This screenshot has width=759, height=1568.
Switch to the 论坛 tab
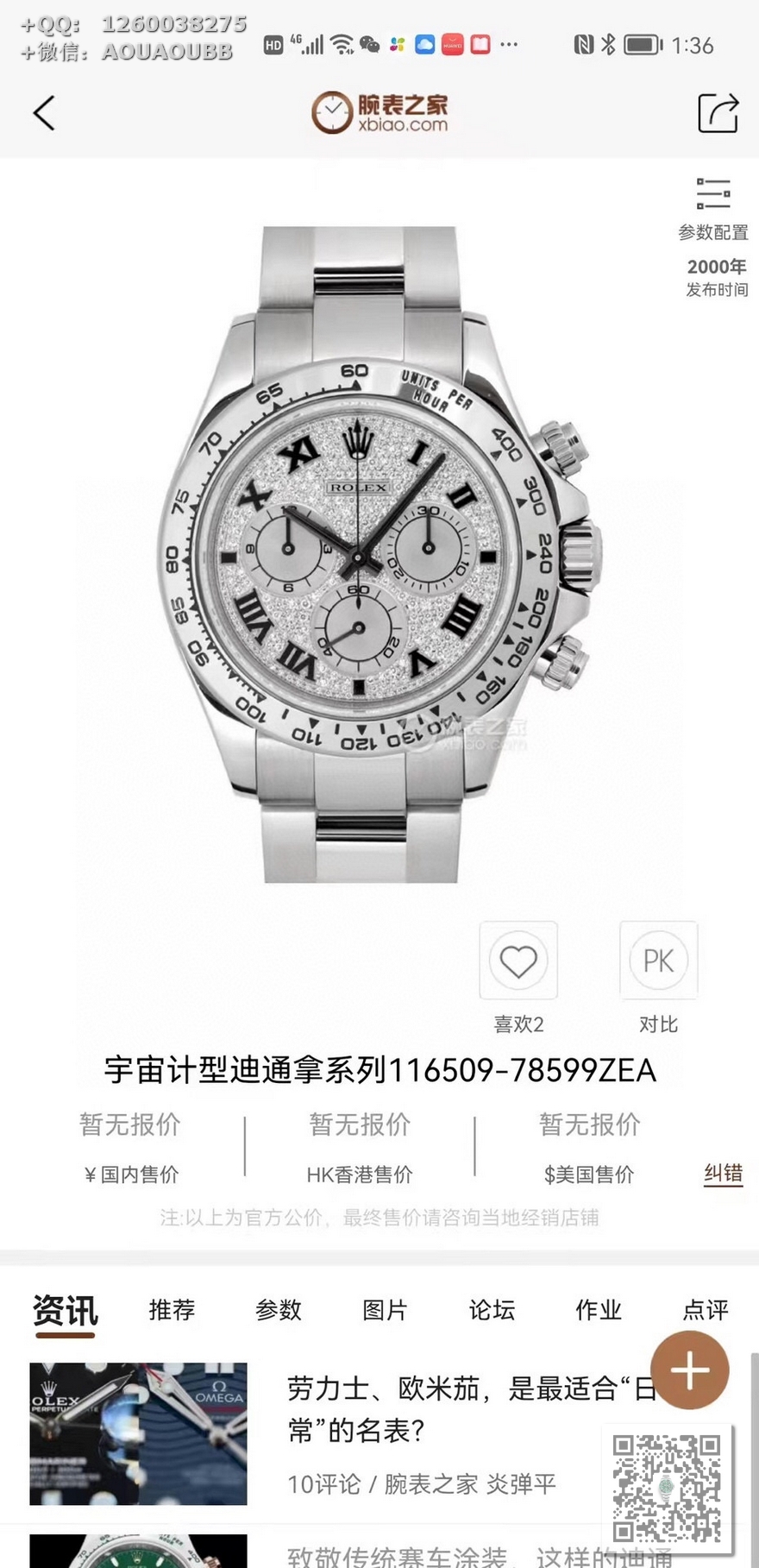tap(492, 1310)
